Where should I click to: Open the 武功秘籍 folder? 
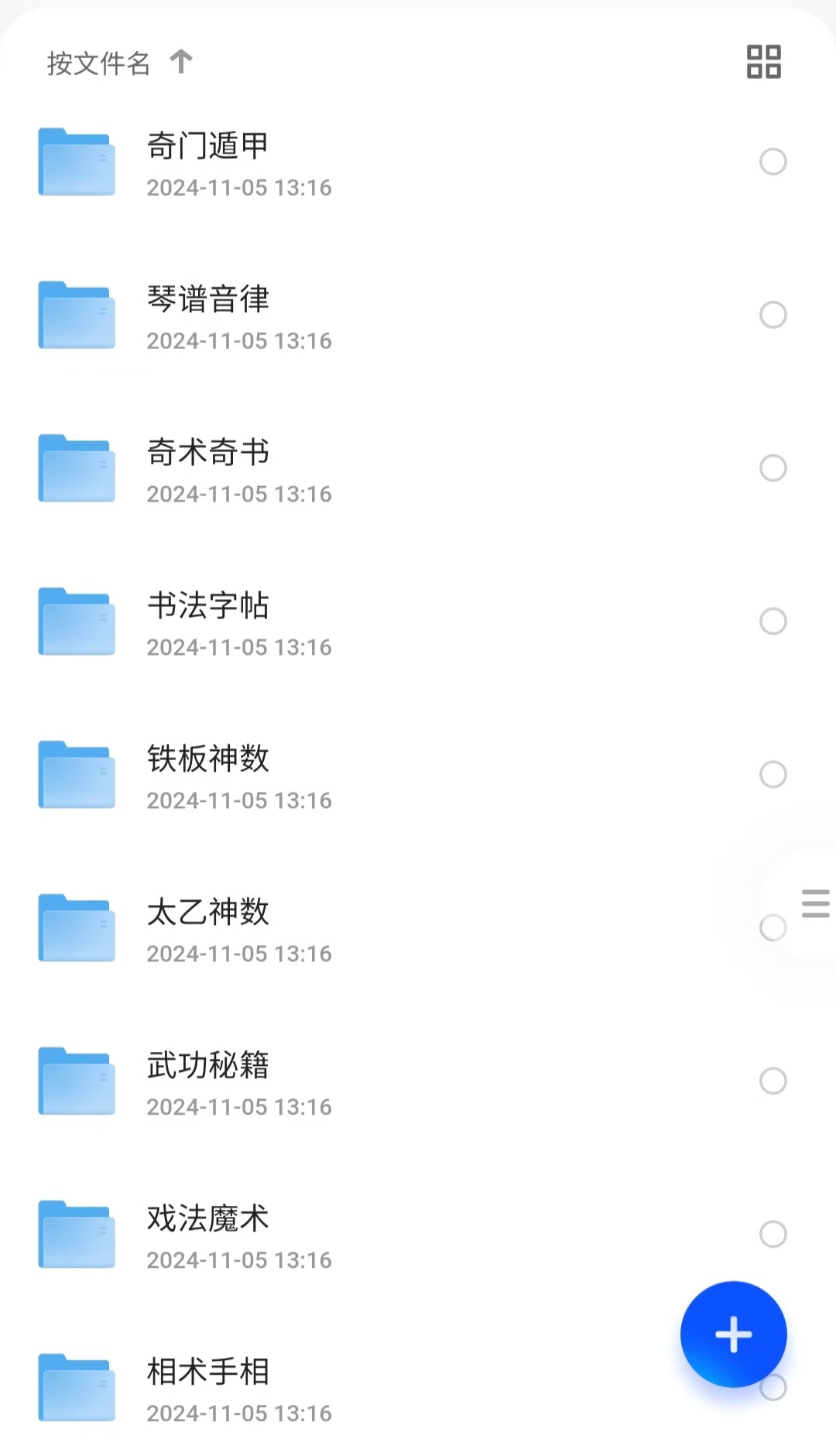(x=418, y=1082)
